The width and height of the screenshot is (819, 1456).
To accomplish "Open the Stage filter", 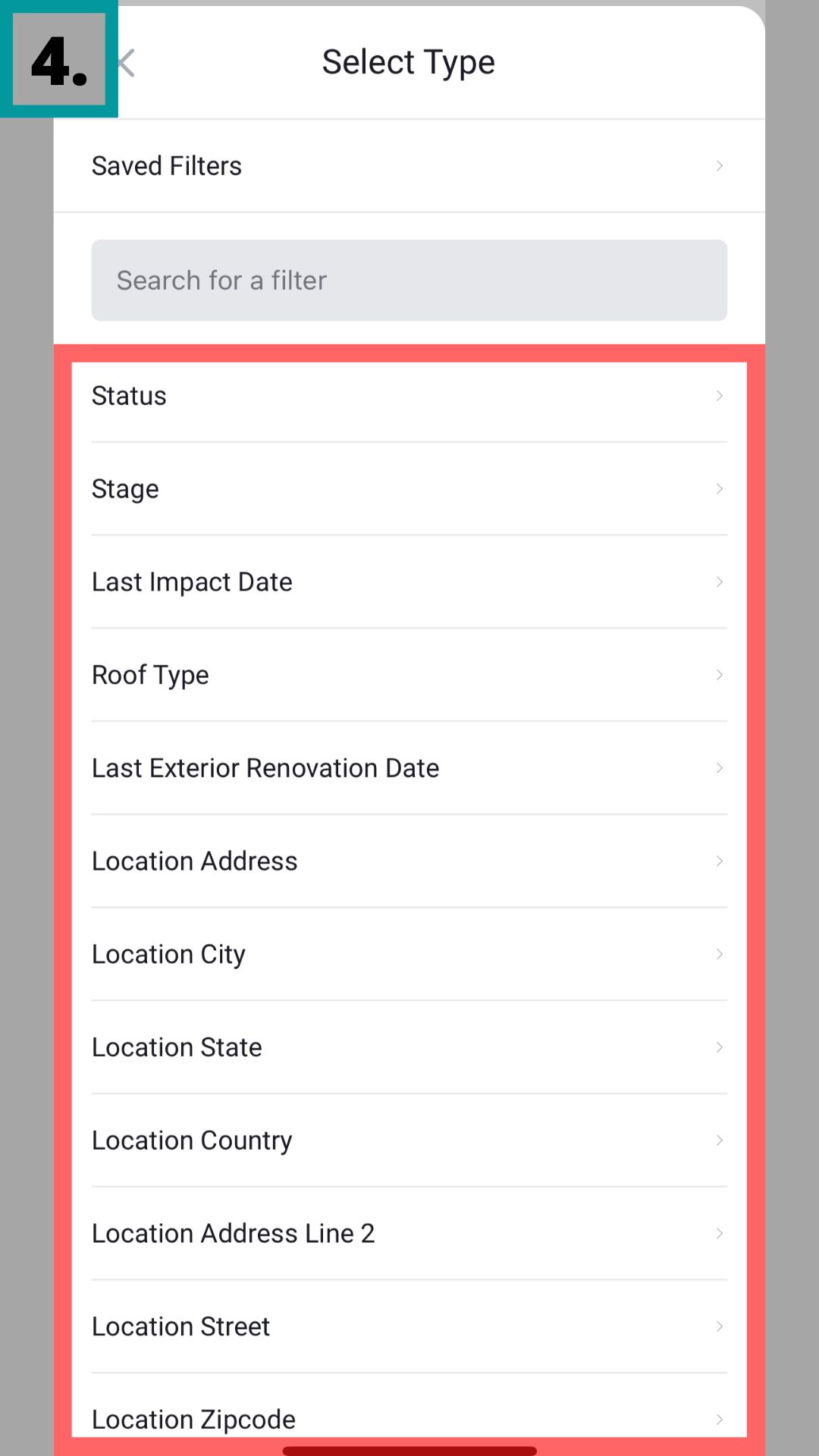I will click(408, 489).
